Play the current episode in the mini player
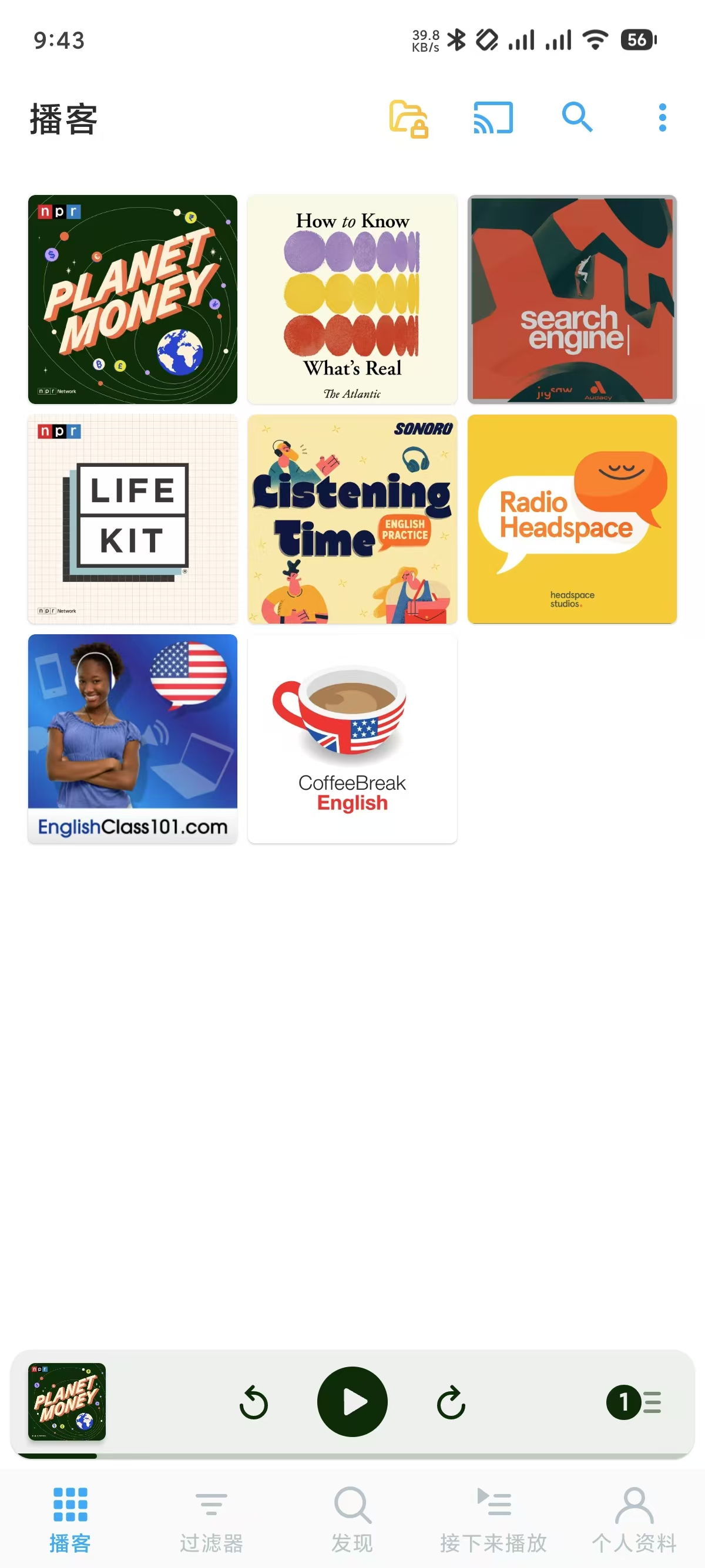 352,1401
